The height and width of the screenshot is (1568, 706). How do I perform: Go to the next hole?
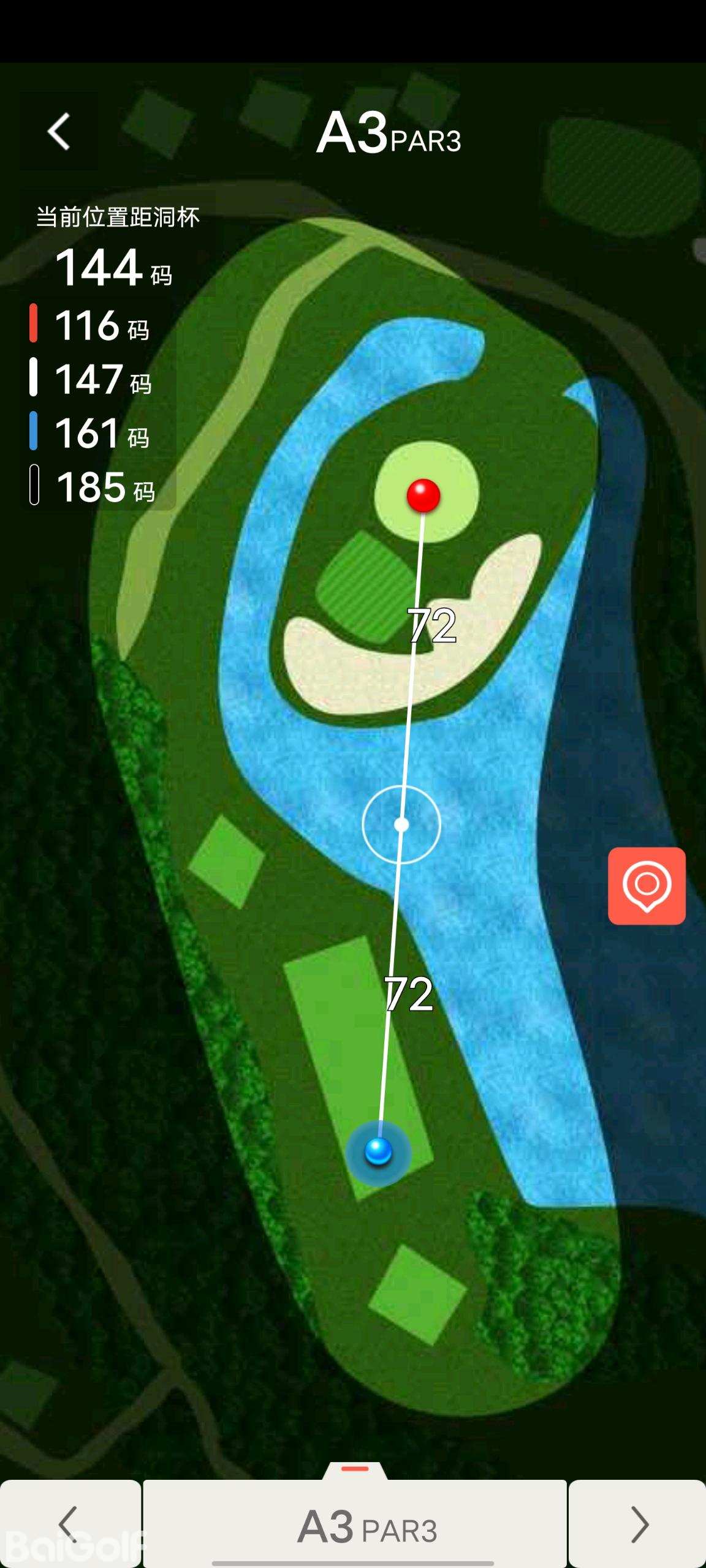(x=637, y=1523)
